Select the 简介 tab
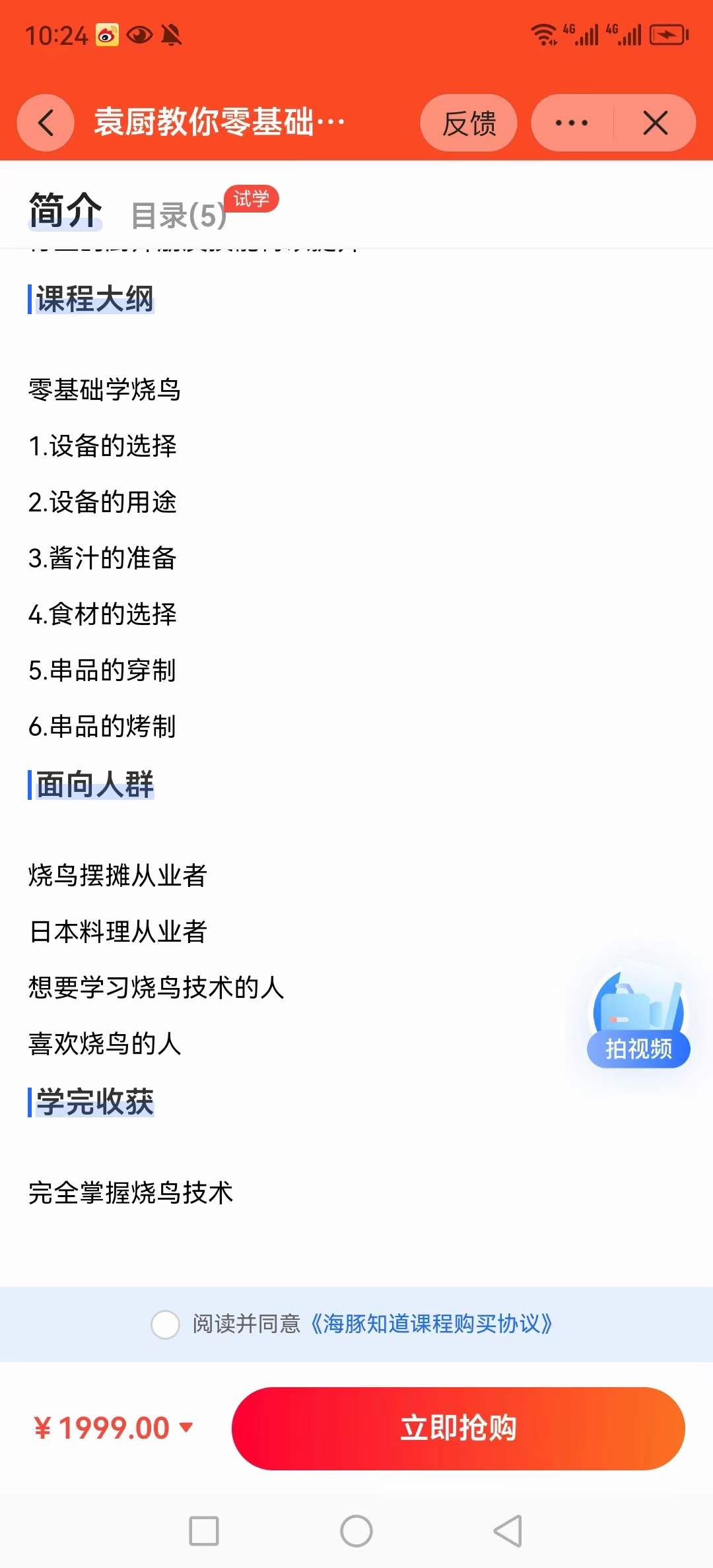 [x=64, y=210]
